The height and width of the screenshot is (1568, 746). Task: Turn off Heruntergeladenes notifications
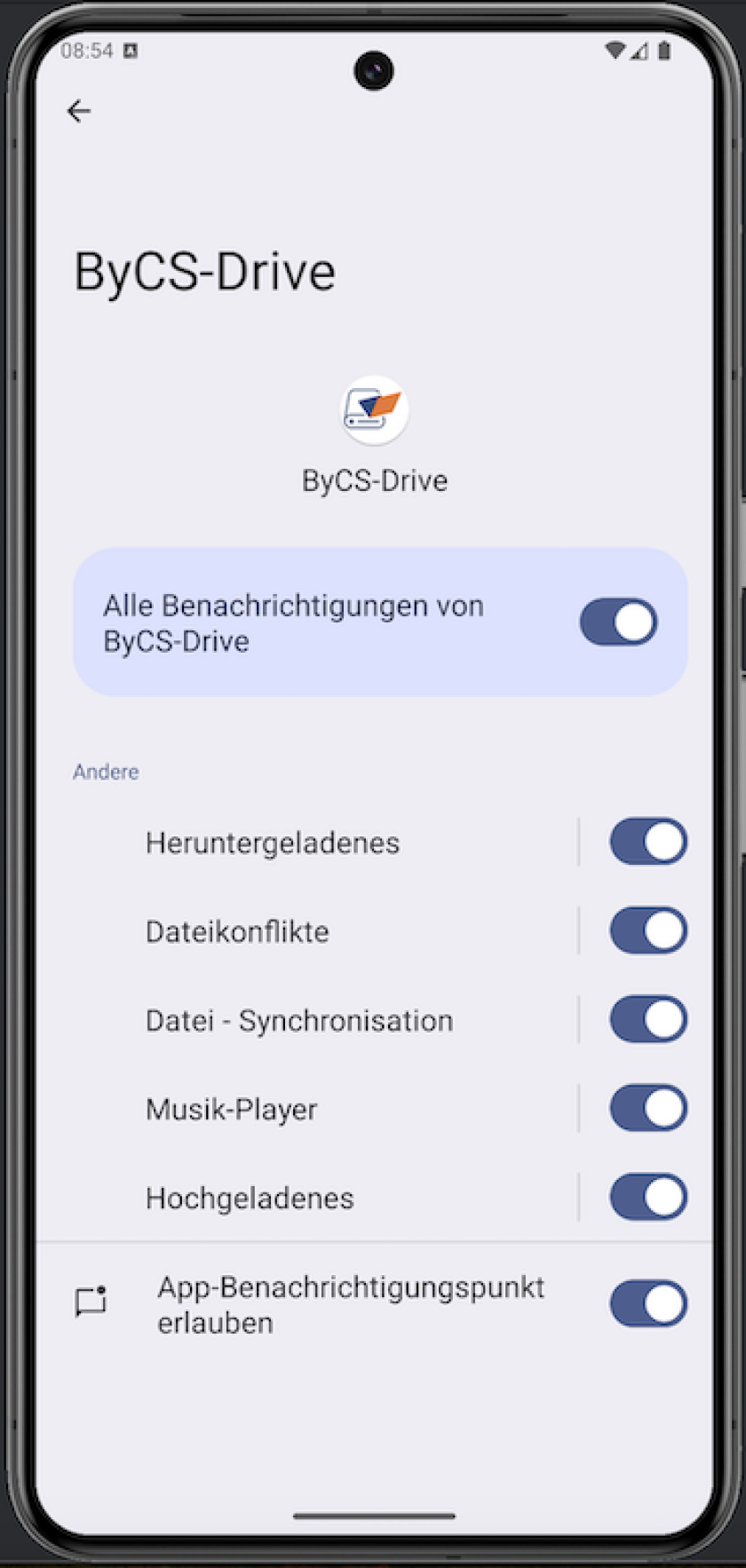coord(647,842)
